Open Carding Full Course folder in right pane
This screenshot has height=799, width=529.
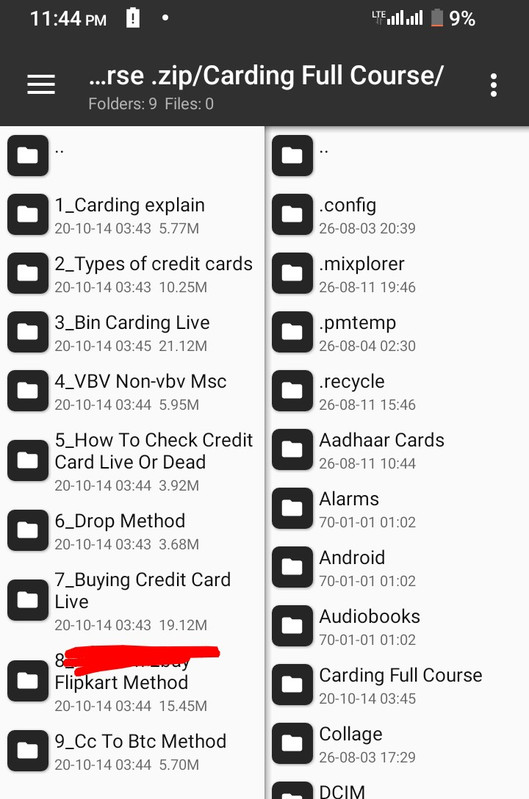(x=398, y=685)
